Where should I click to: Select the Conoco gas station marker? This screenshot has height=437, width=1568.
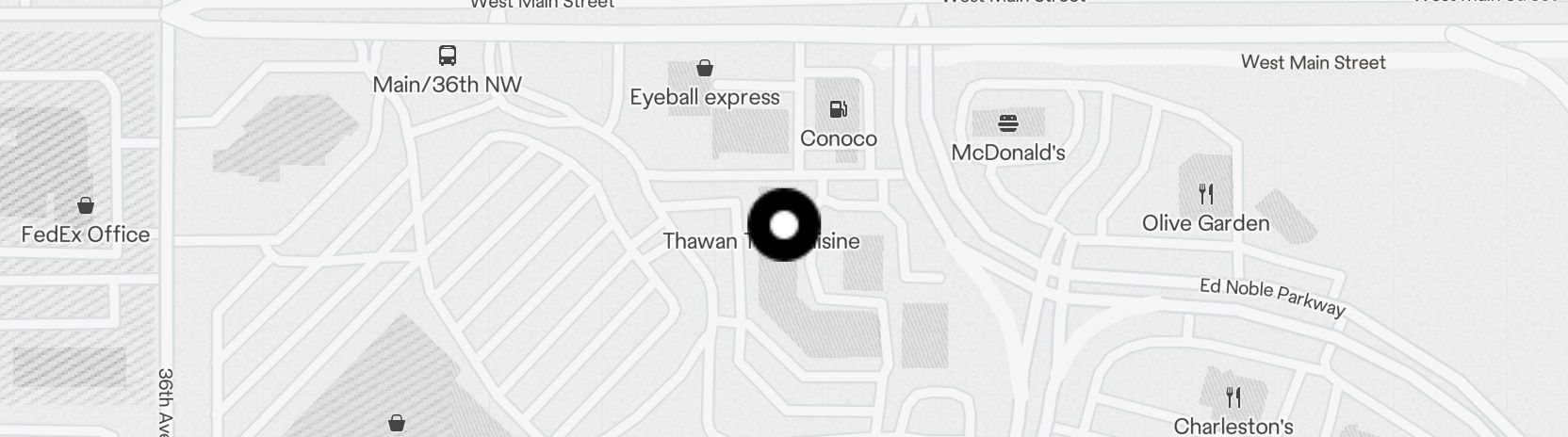coord(838,109)
